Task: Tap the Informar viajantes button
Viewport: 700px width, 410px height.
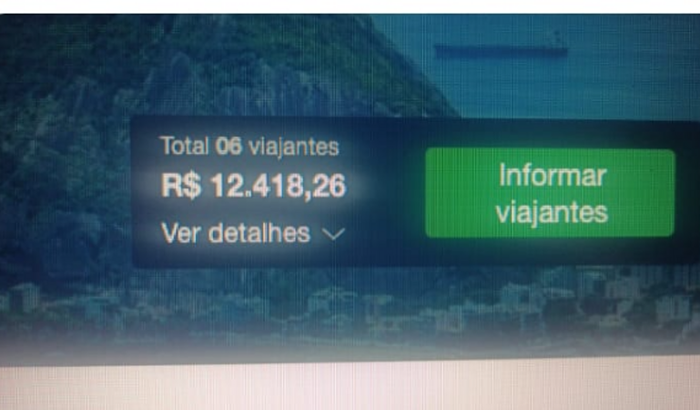Action: click(x=550, y=193)
